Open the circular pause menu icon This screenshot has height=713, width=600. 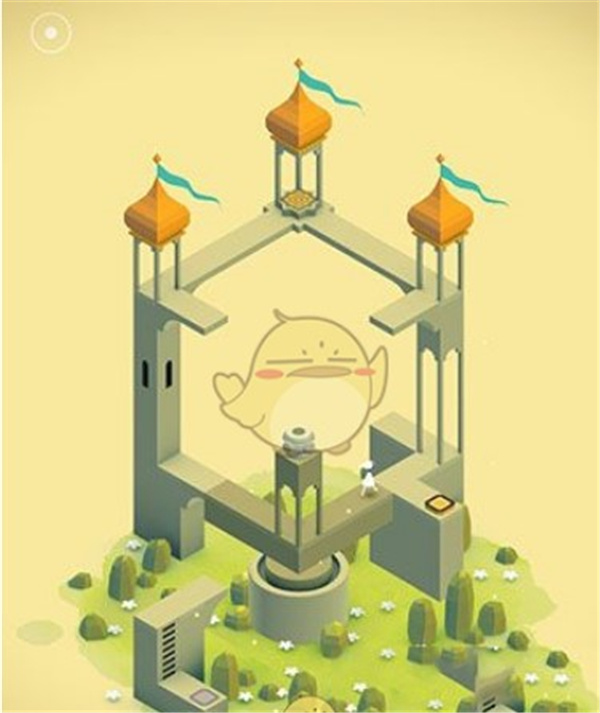tap(49, 35)
